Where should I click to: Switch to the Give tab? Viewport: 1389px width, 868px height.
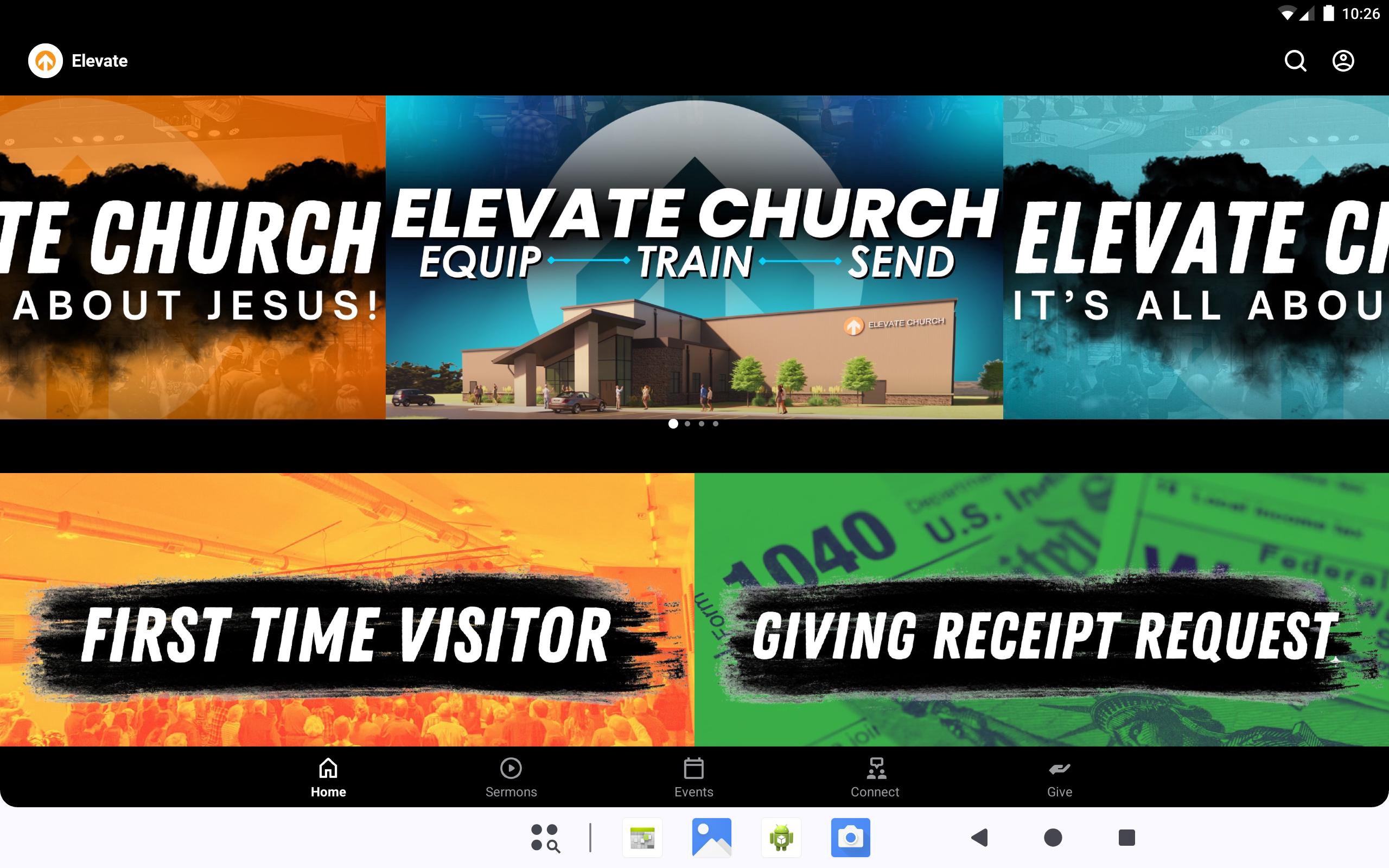click(x=1059, y=777)
